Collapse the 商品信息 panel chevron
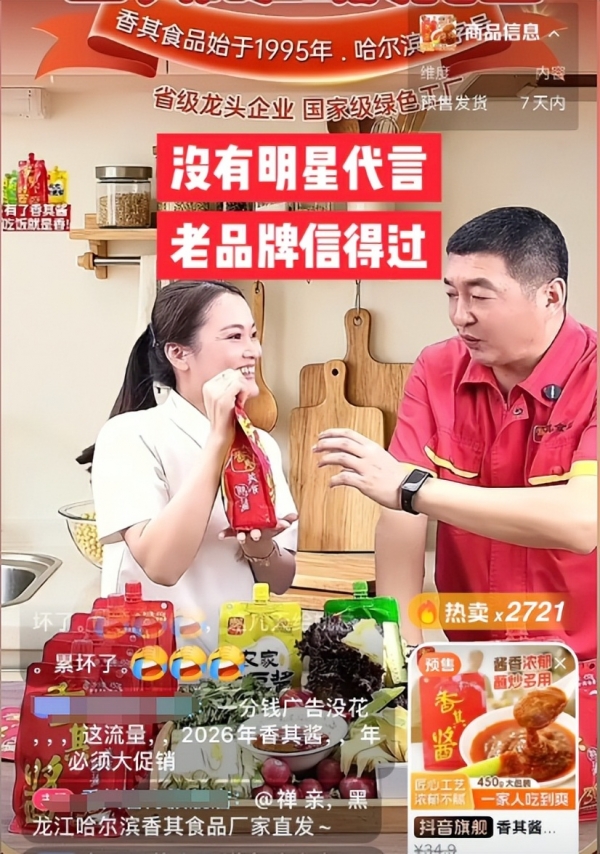Image resolution: width=600 pixels, height=854 pixels. pos(556,31)
